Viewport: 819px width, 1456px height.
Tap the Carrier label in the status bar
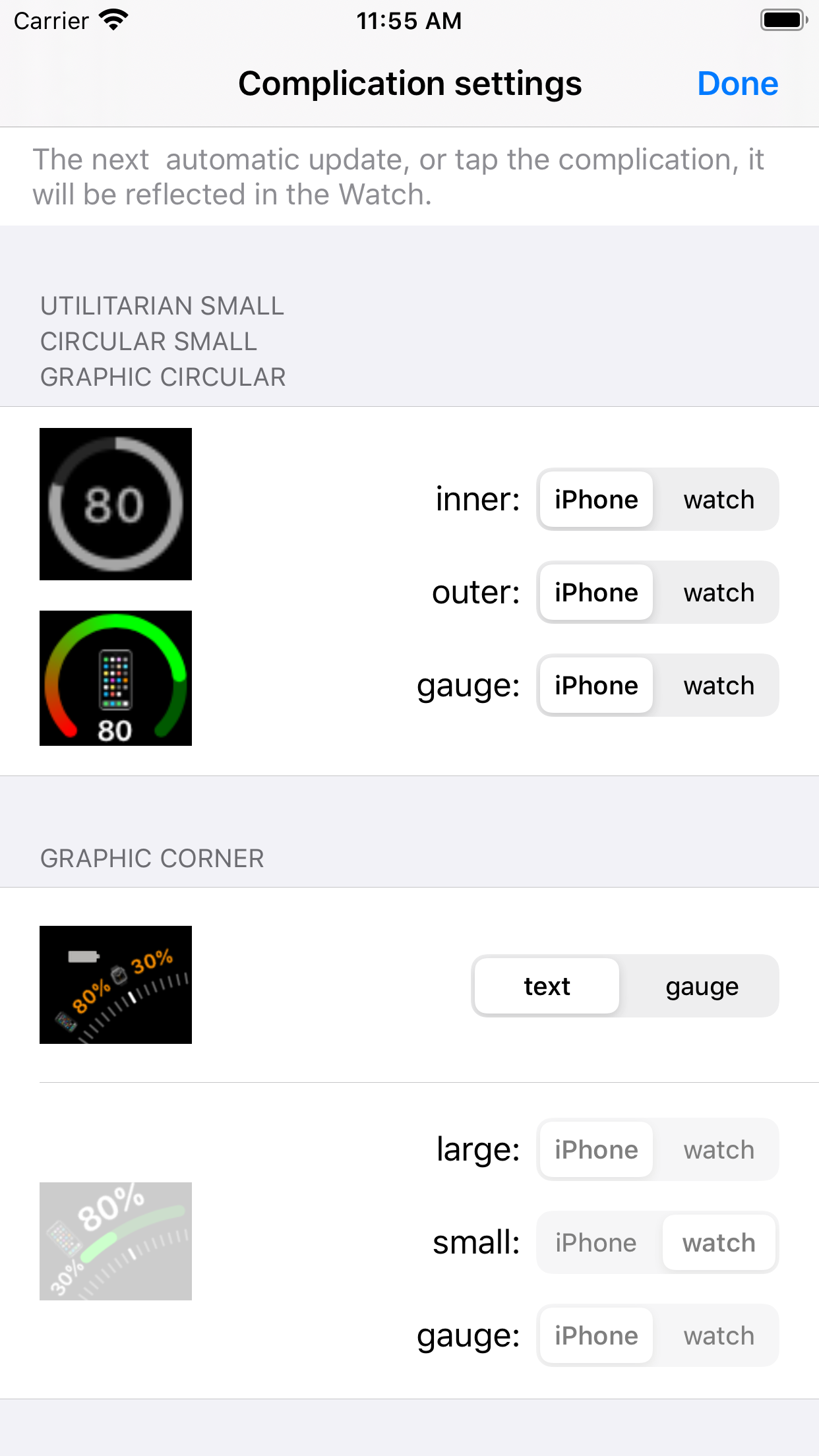(51, 20)
